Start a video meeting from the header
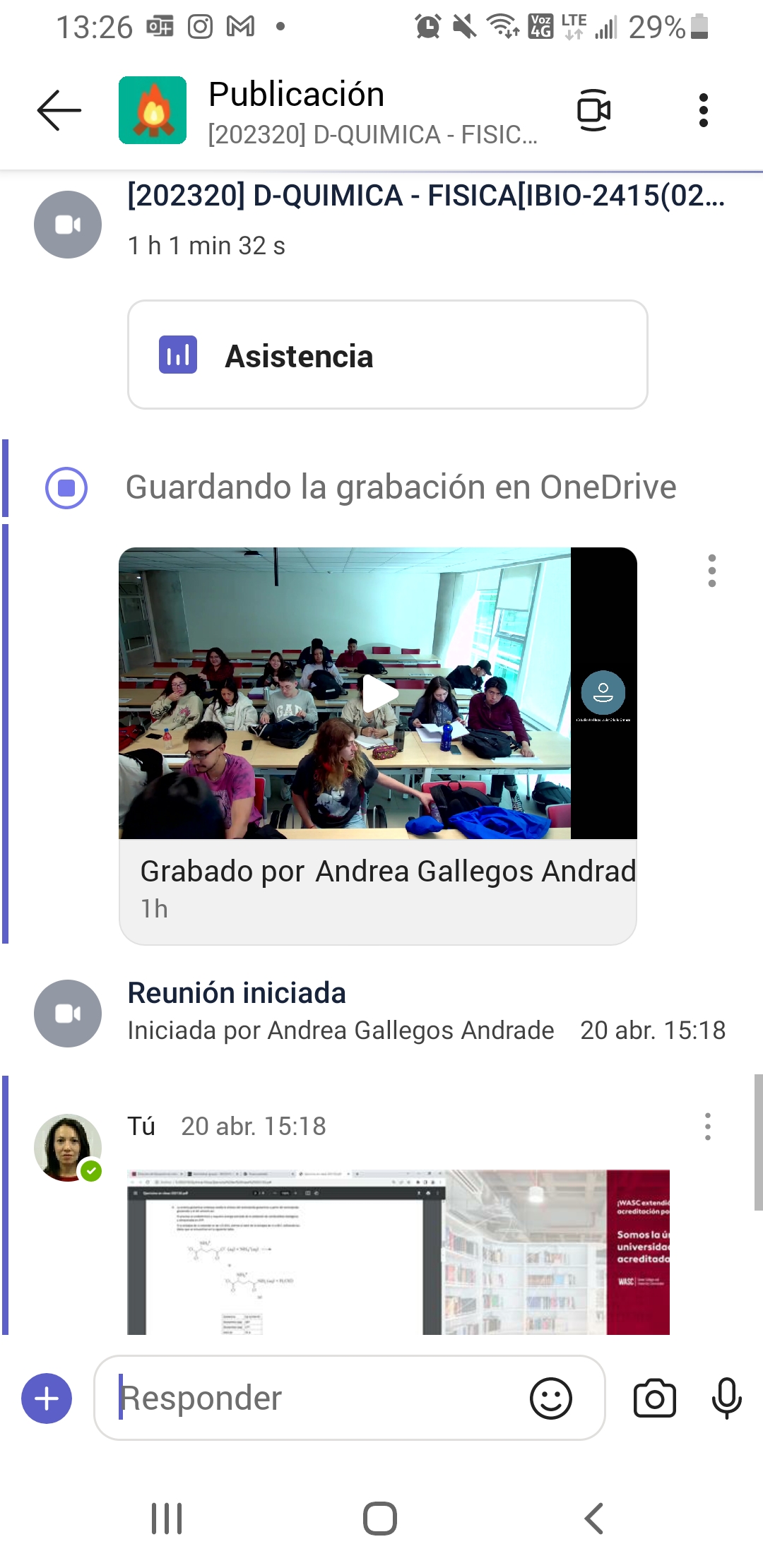 [593, 110]
